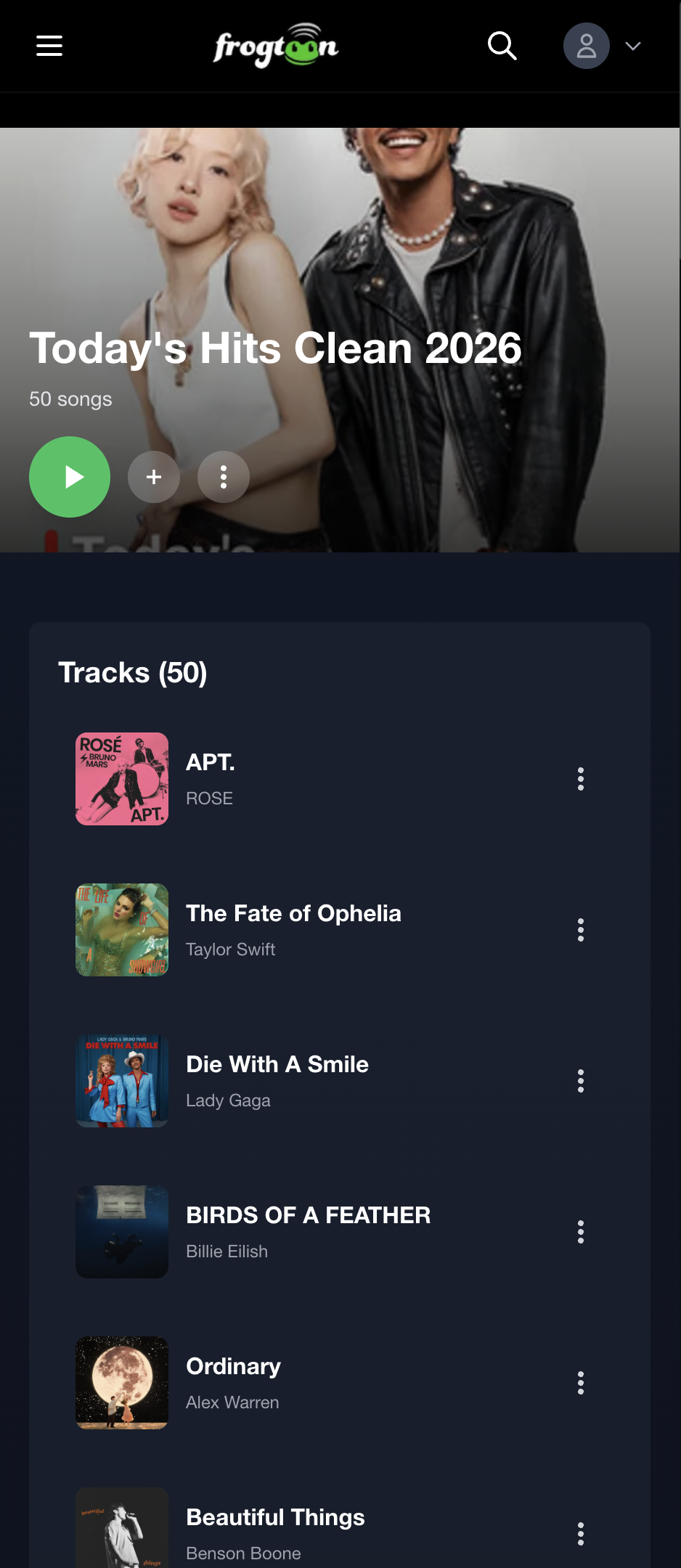Expand the account chevron dropdown
Viewport: 681px width, 1568px height.
pos(632,46)
